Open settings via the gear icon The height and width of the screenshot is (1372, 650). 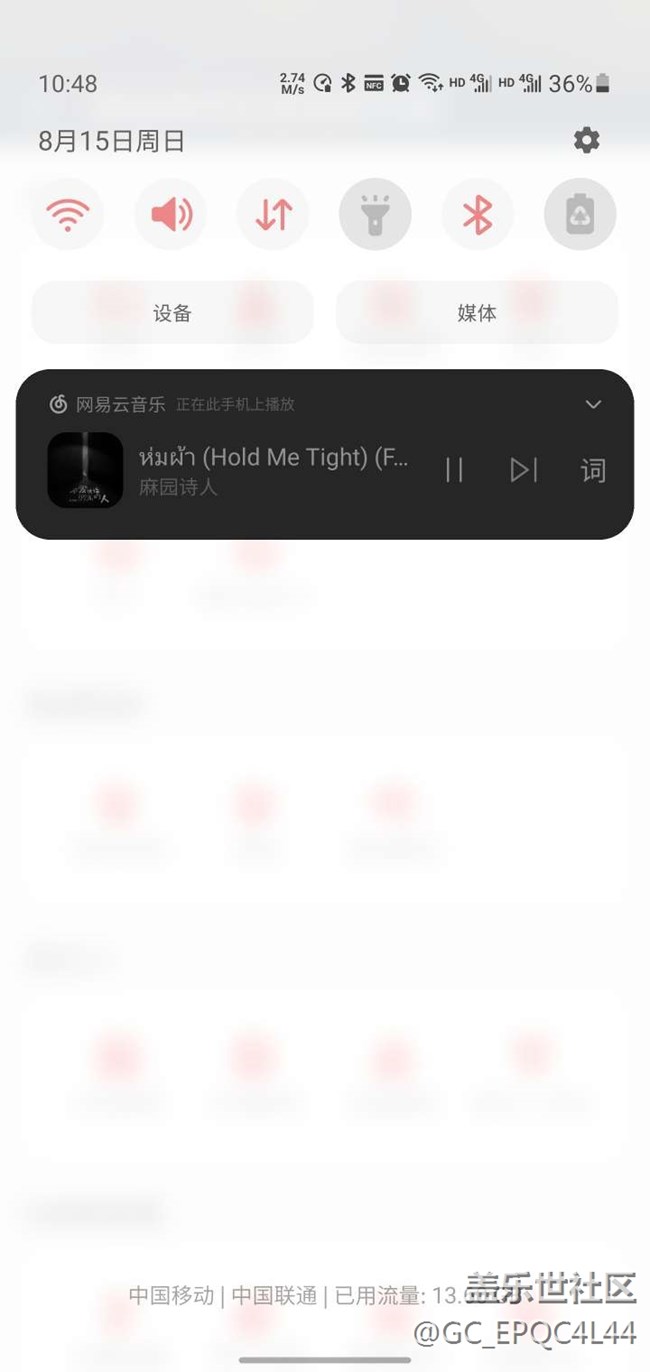coord(586,140)
